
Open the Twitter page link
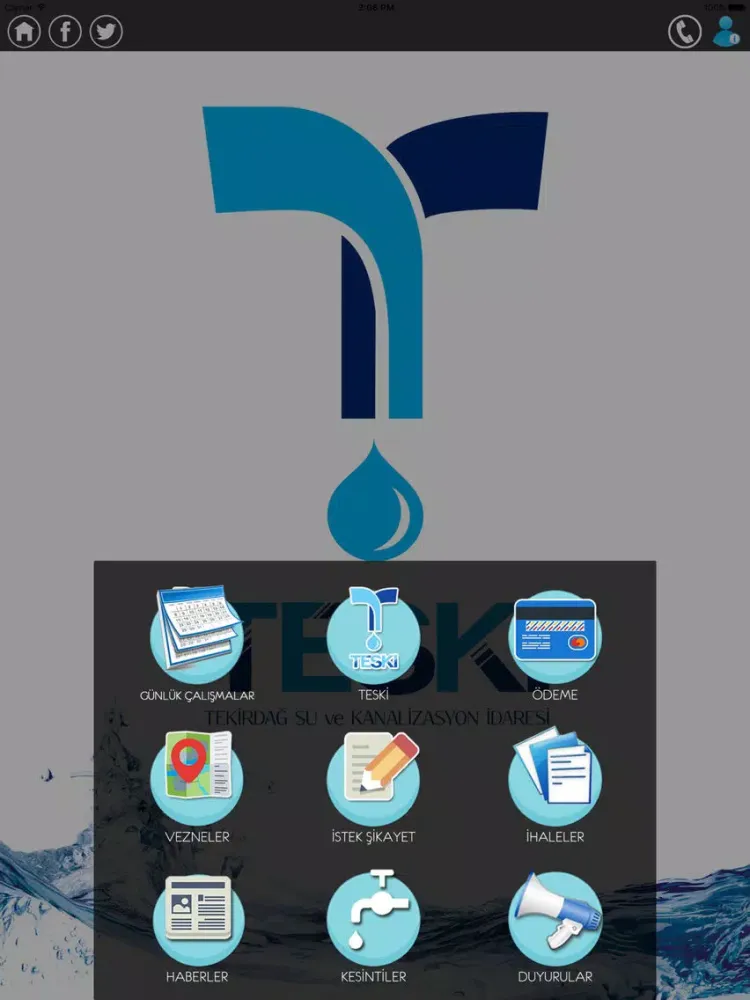click(x=106, y=31)
